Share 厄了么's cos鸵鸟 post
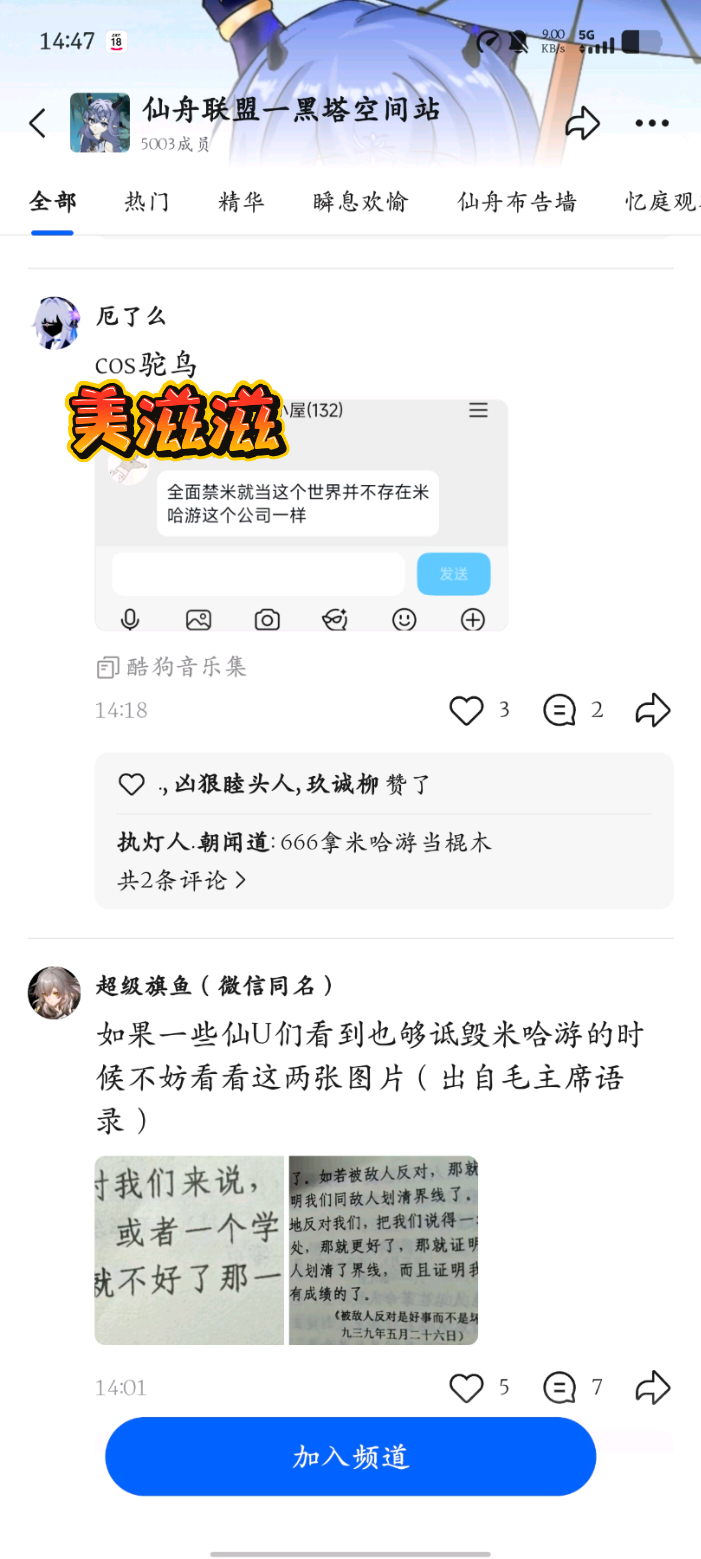The width and height of the screenshot is (701, 1559). tap(652, 711)
